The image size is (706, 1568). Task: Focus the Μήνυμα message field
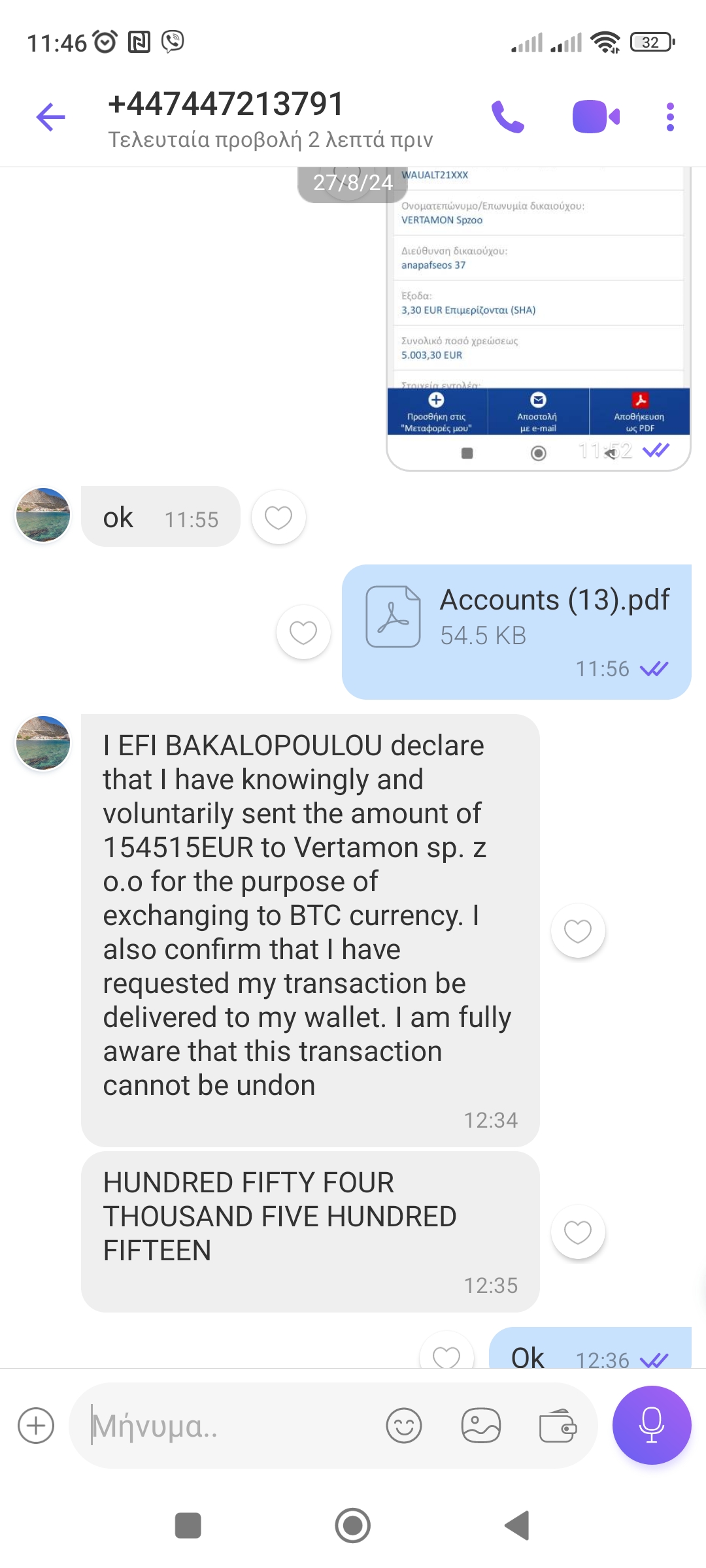[x=229, y=1426]
